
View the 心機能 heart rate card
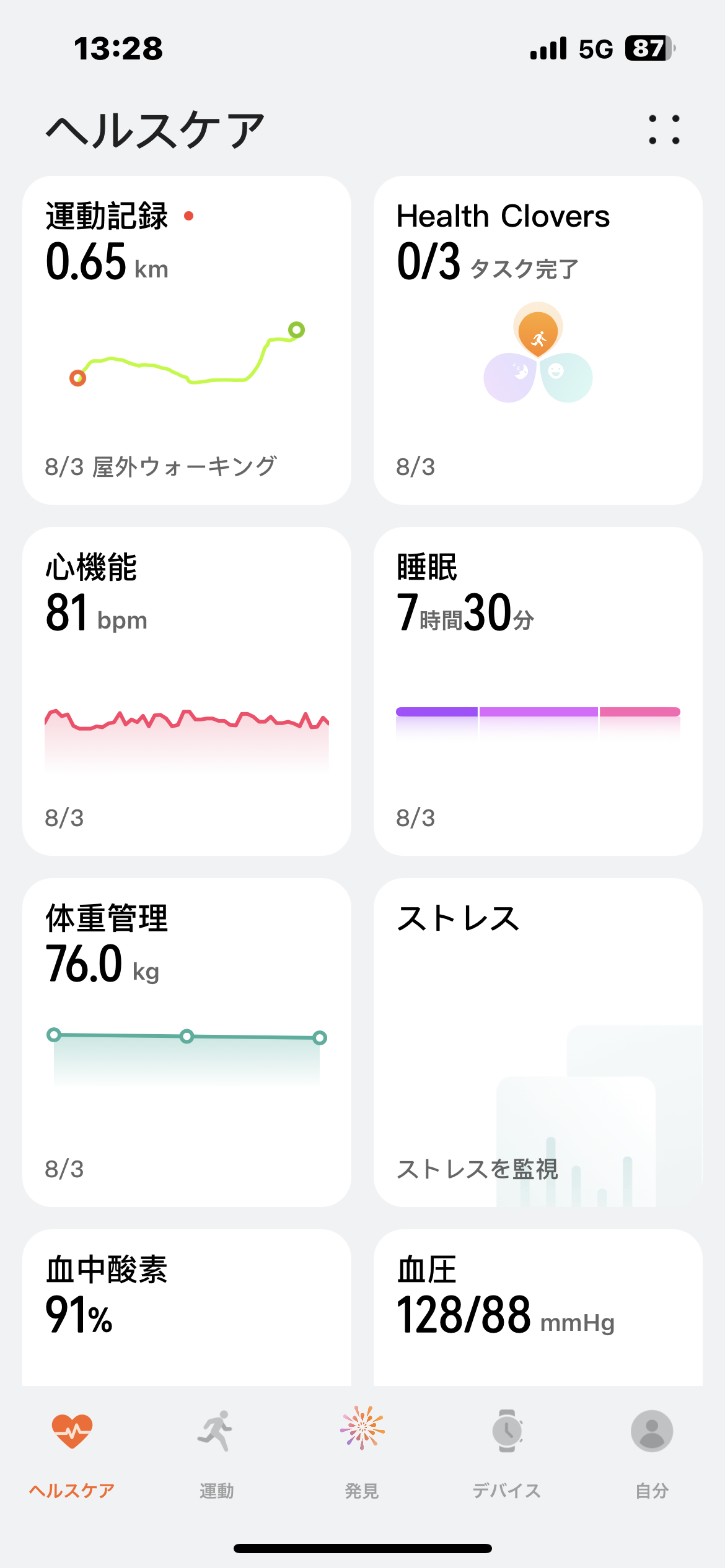click(187, 691)
